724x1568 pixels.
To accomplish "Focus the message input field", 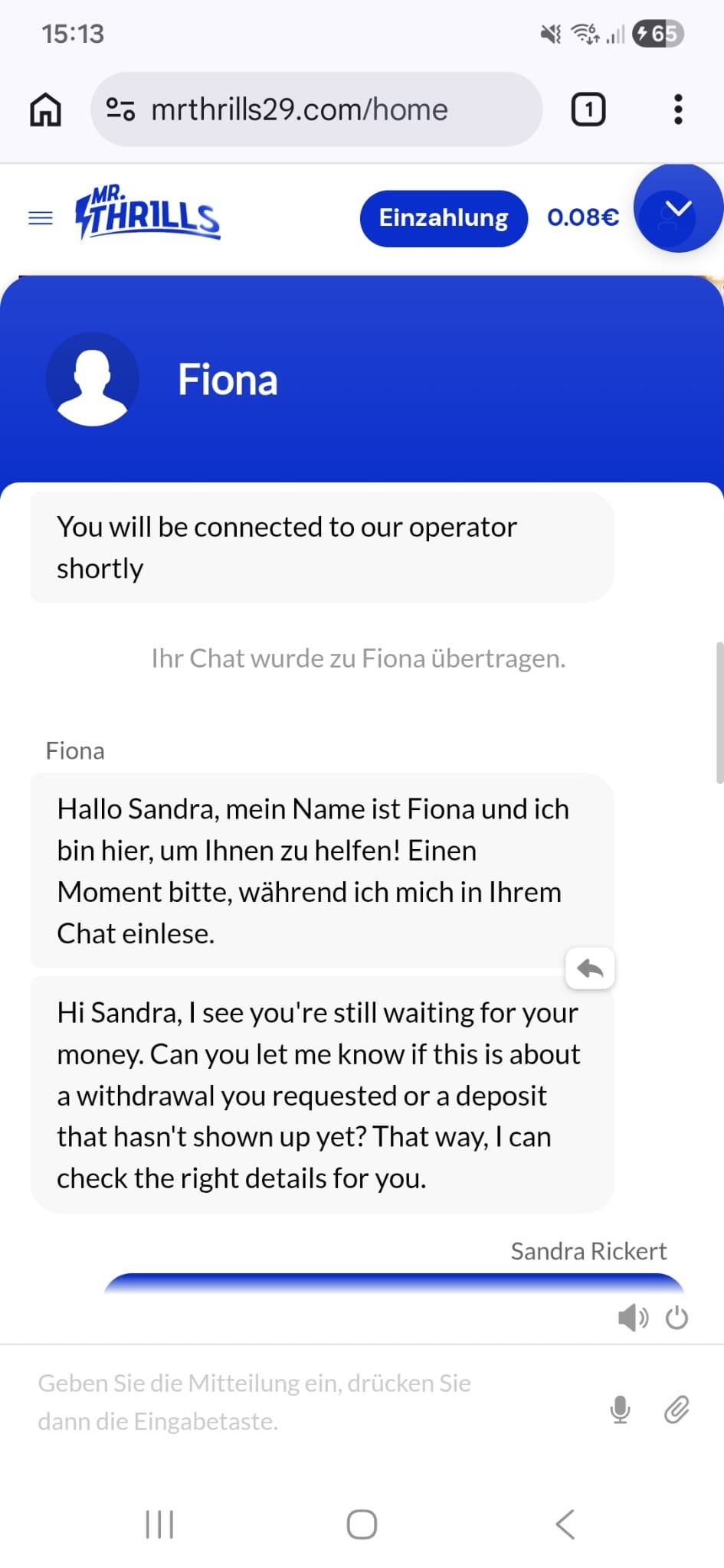I will click(306, 1402).
